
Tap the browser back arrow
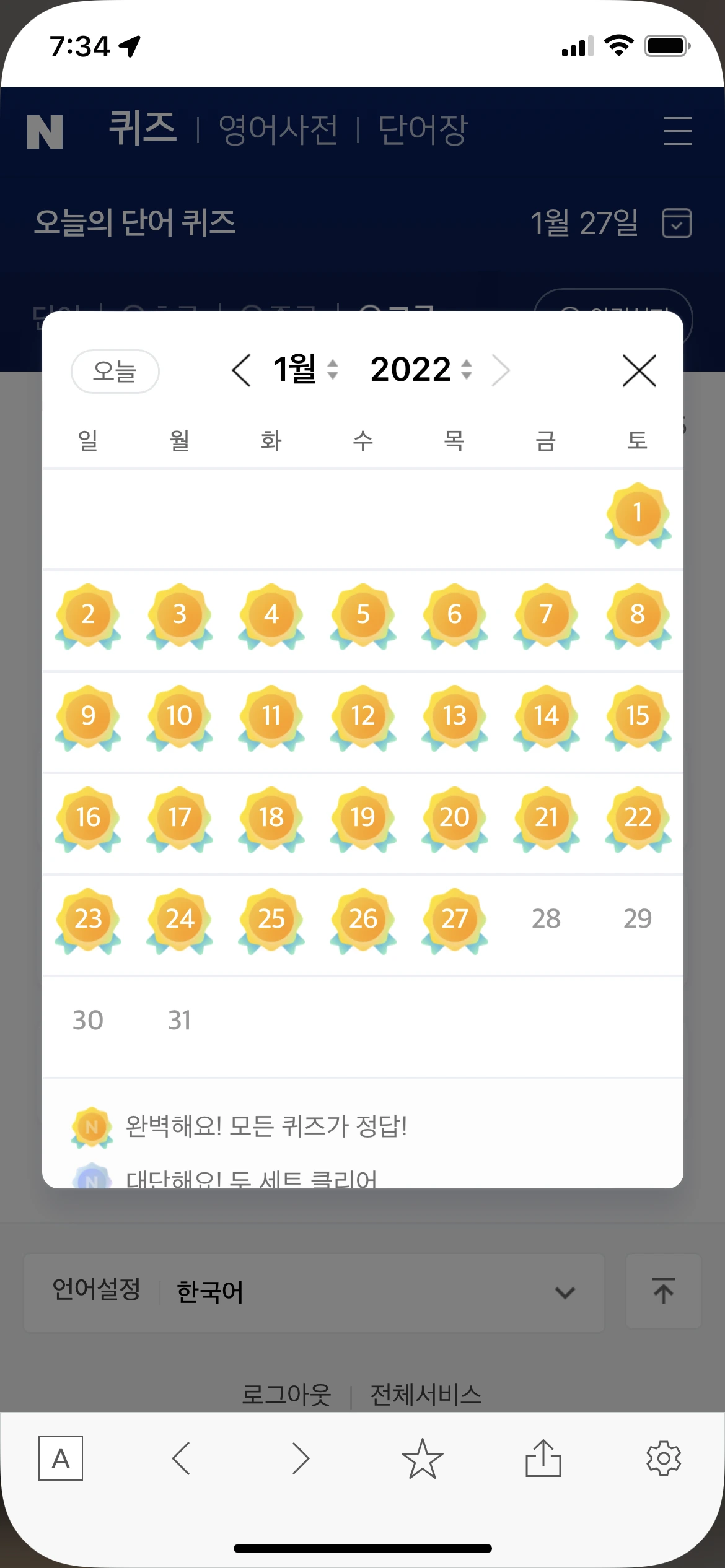[x=181, y=1458]
